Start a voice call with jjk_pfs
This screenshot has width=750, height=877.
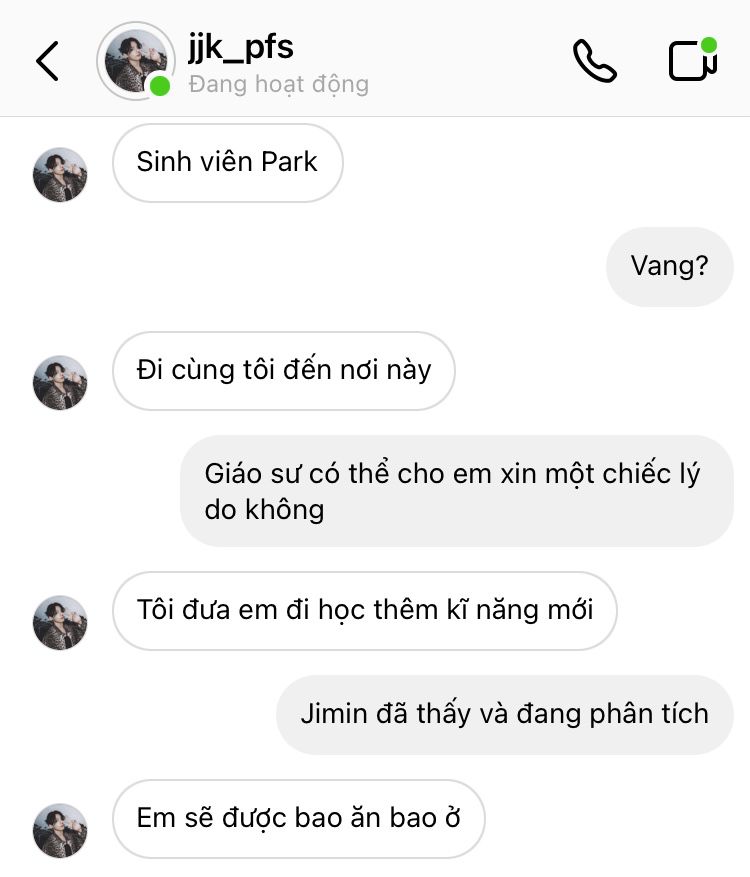click(594, 61)
